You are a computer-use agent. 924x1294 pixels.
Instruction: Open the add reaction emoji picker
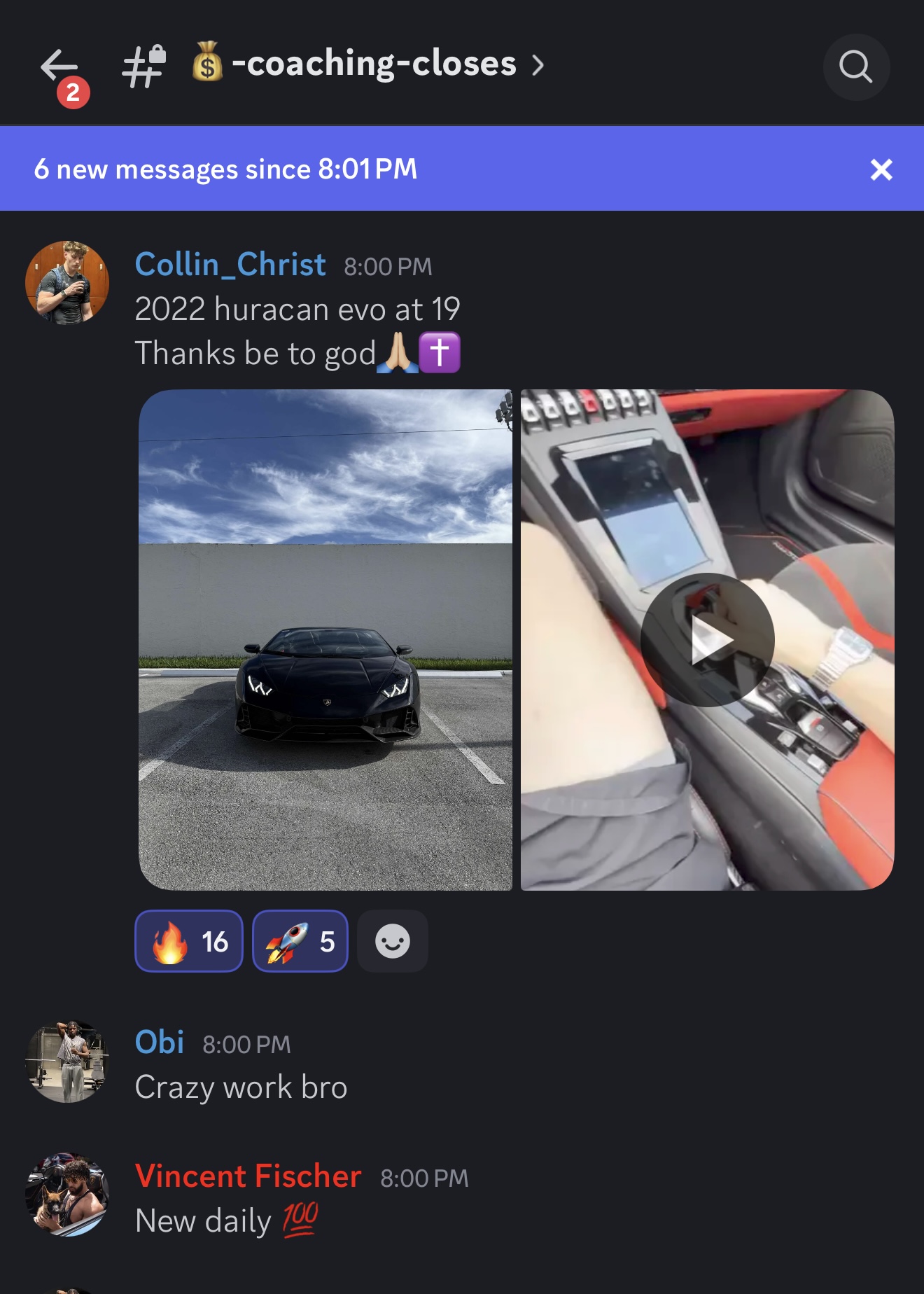(393, 941)
